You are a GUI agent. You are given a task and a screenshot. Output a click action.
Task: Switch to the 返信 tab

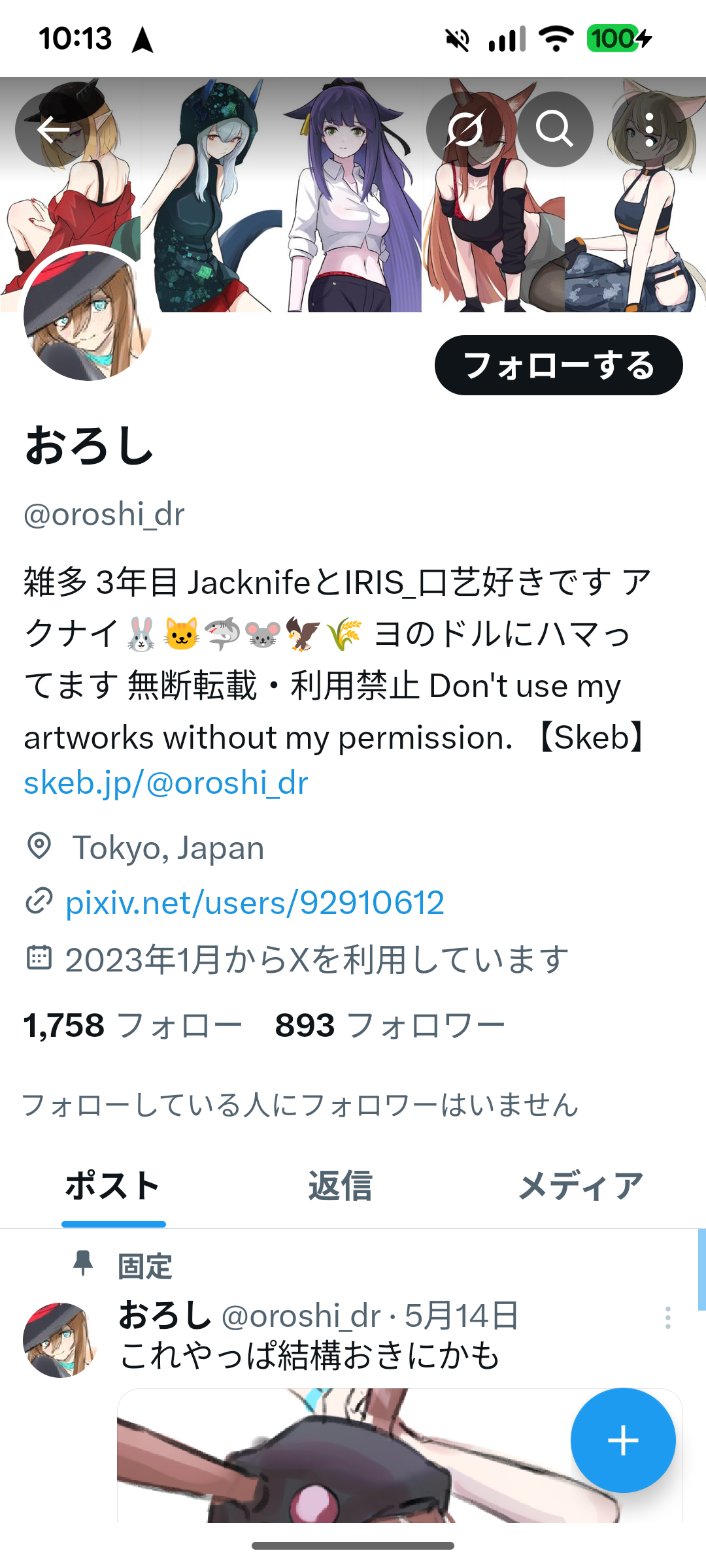[x=340, y=1186]
